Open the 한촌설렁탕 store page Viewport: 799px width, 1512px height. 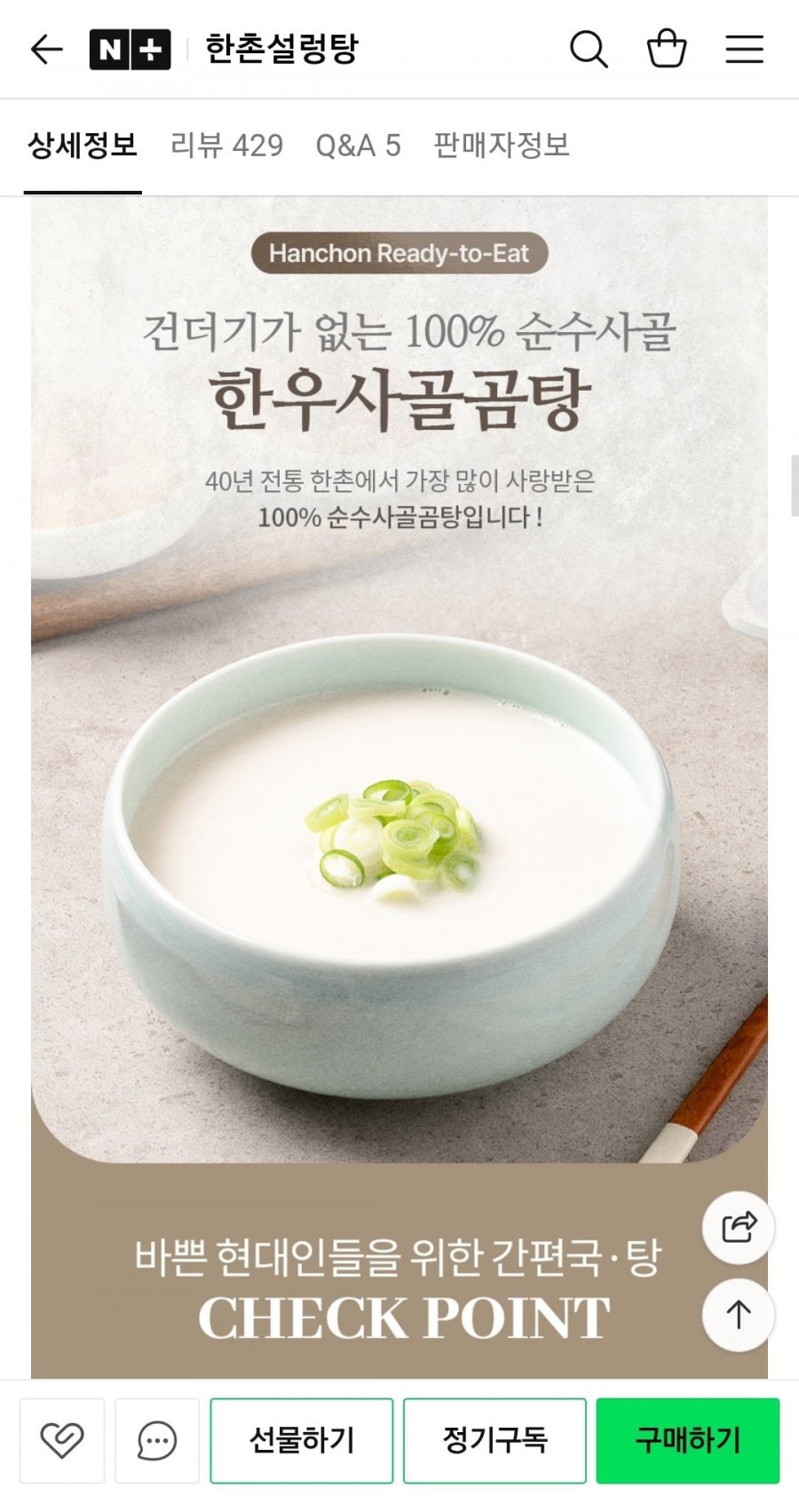[x=281, y=49]
